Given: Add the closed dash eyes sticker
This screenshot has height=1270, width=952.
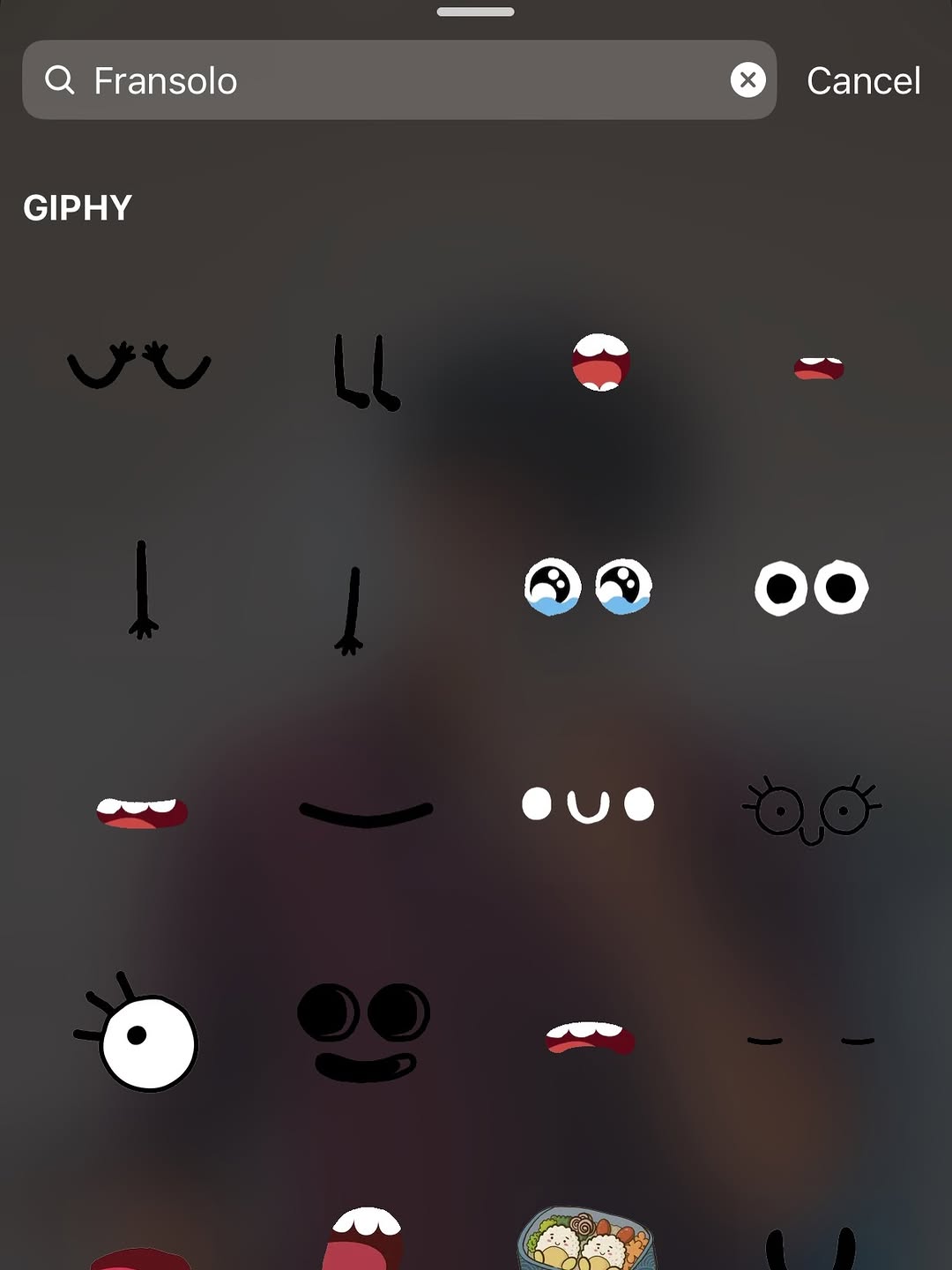Looking at the screenshot, I should tap(811, 1041).
